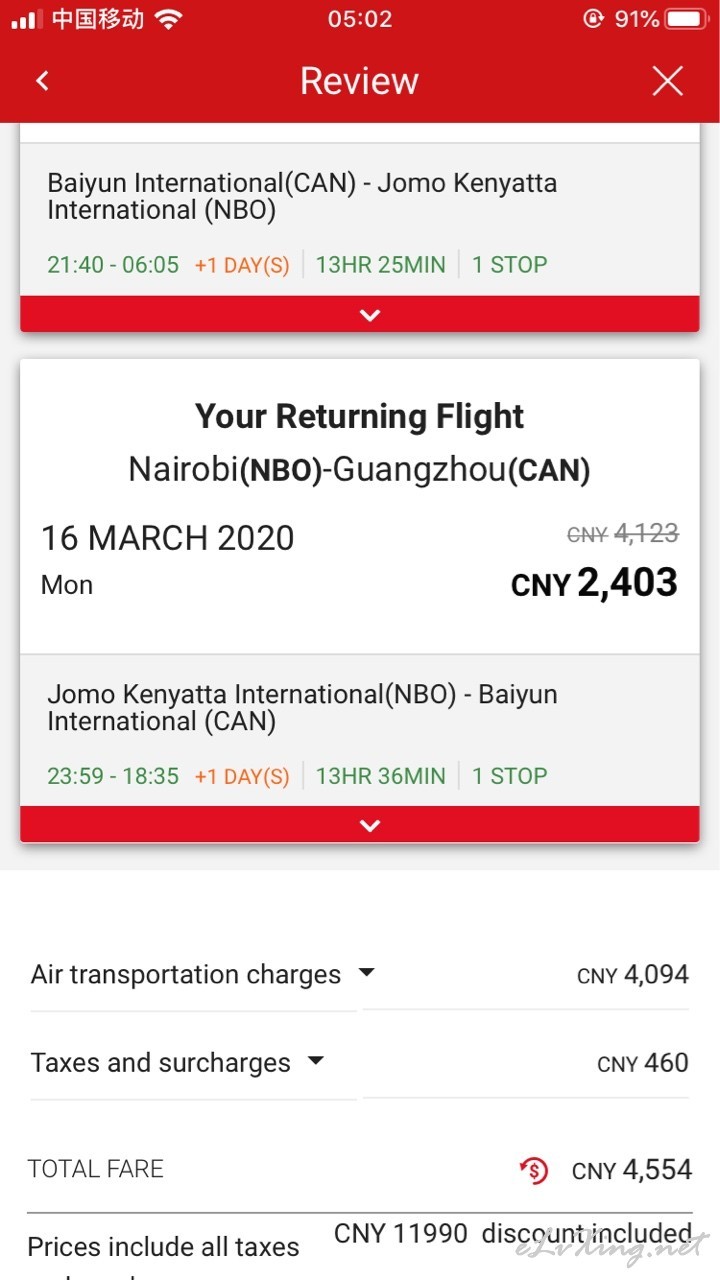Viewport: 720px width, 1280px height.
Task: Expand the CAN to NBO flight details
Action: coord(360,314)
